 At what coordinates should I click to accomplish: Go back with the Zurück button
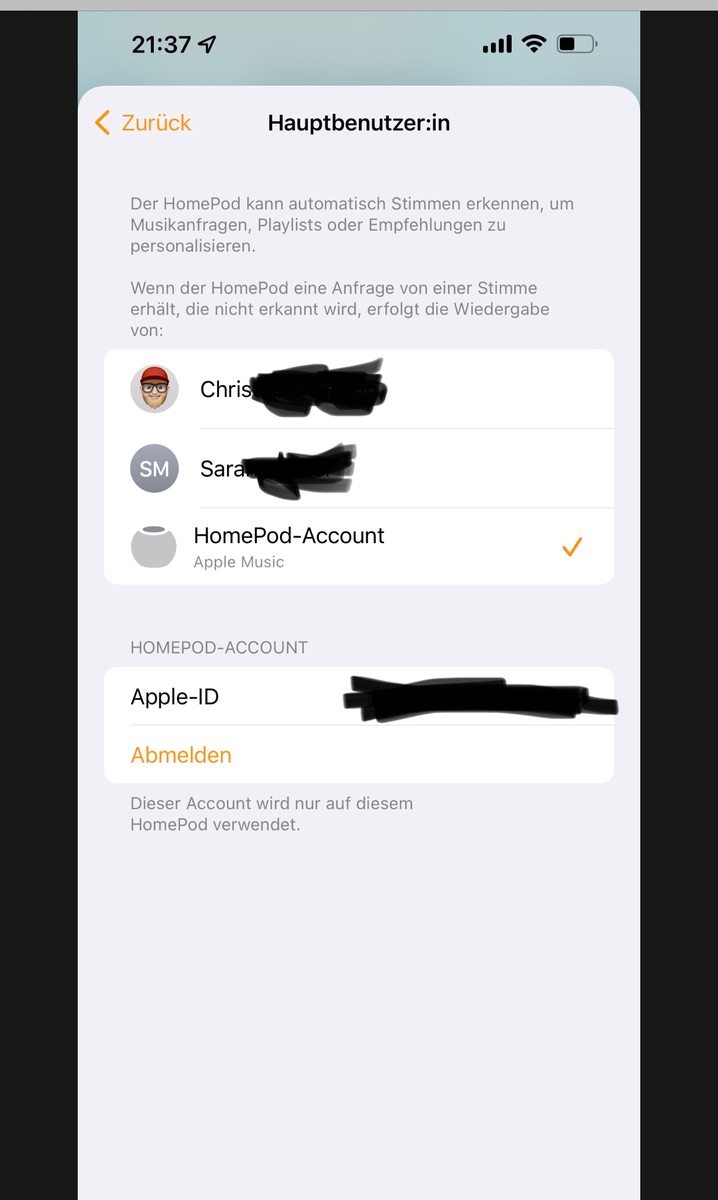143,123
